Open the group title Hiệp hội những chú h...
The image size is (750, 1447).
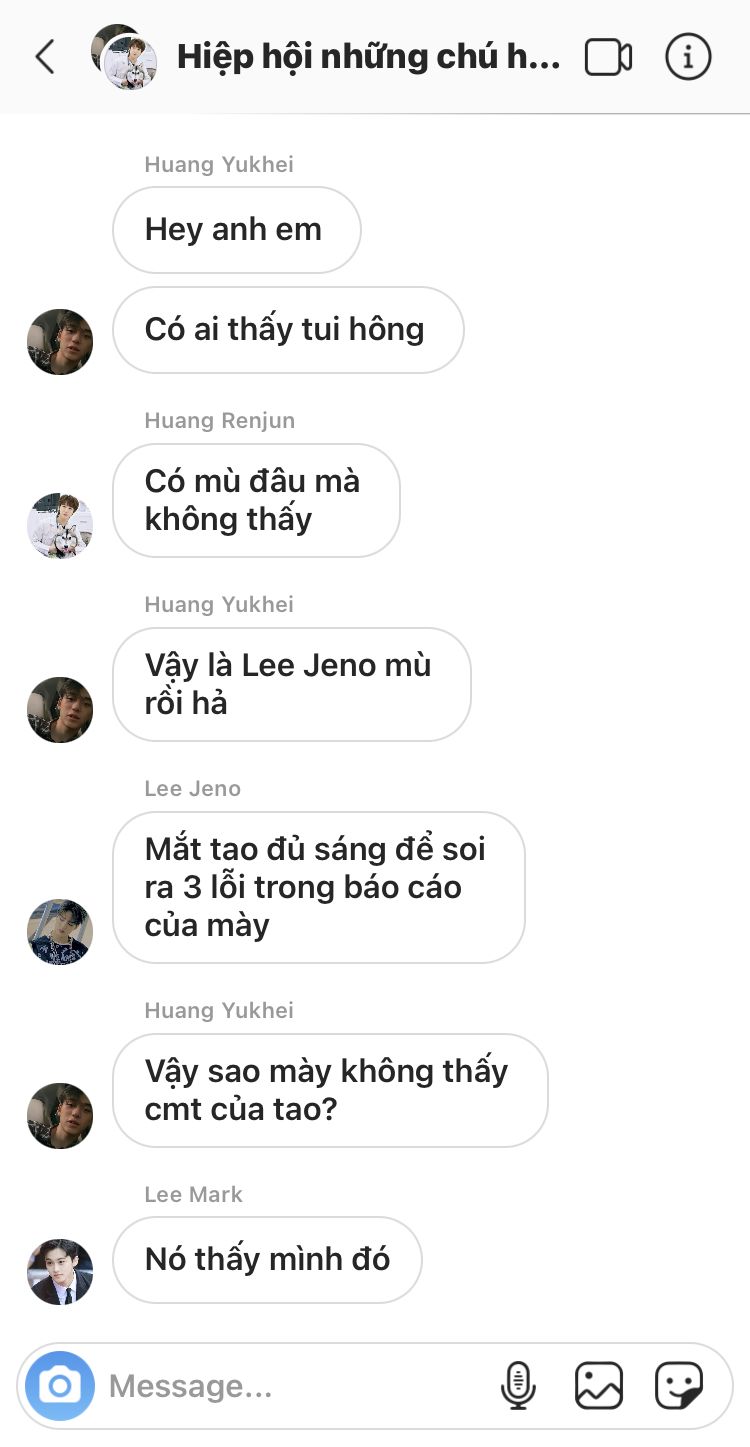[368, 57]
